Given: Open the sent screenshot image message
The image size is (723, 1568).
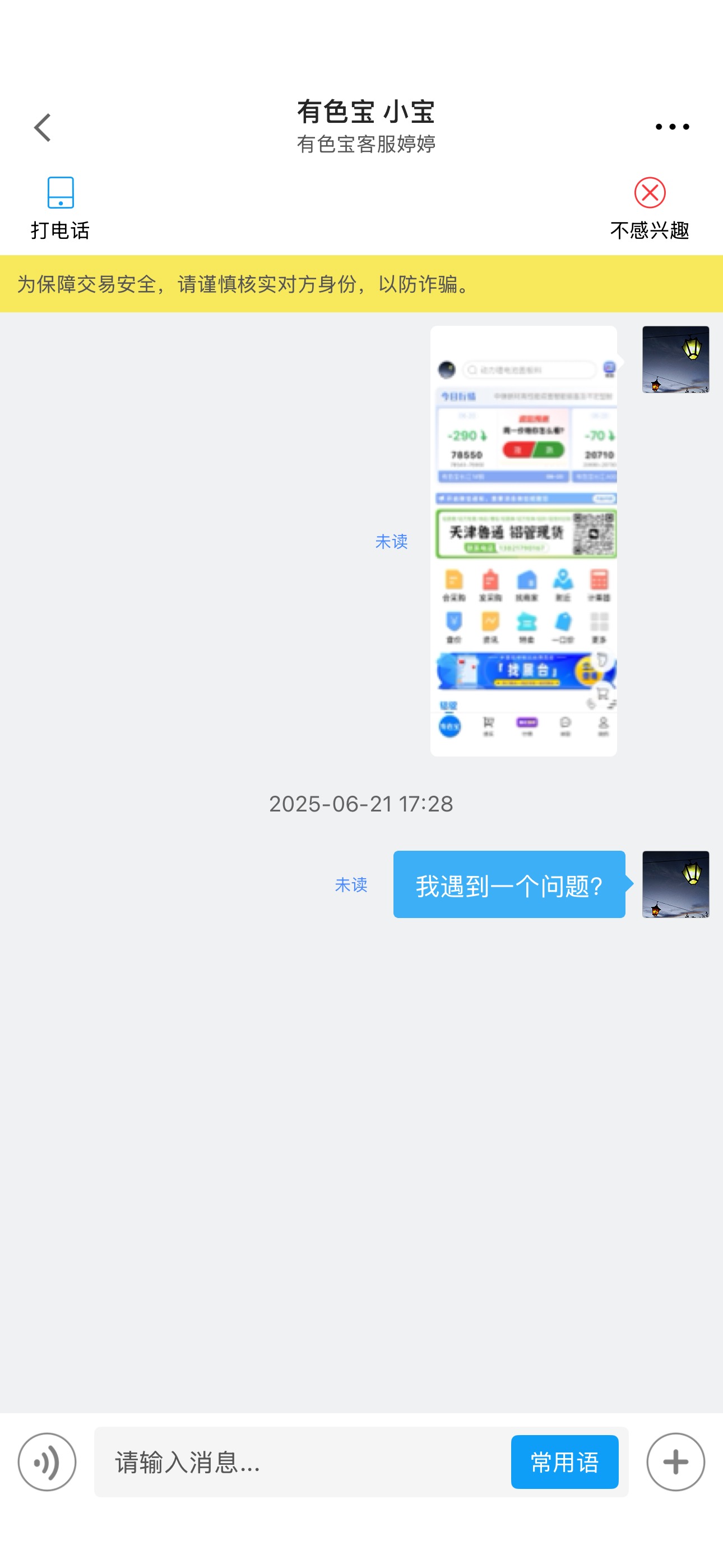Looking at the screenshot, I should click(x=523, y=541).
